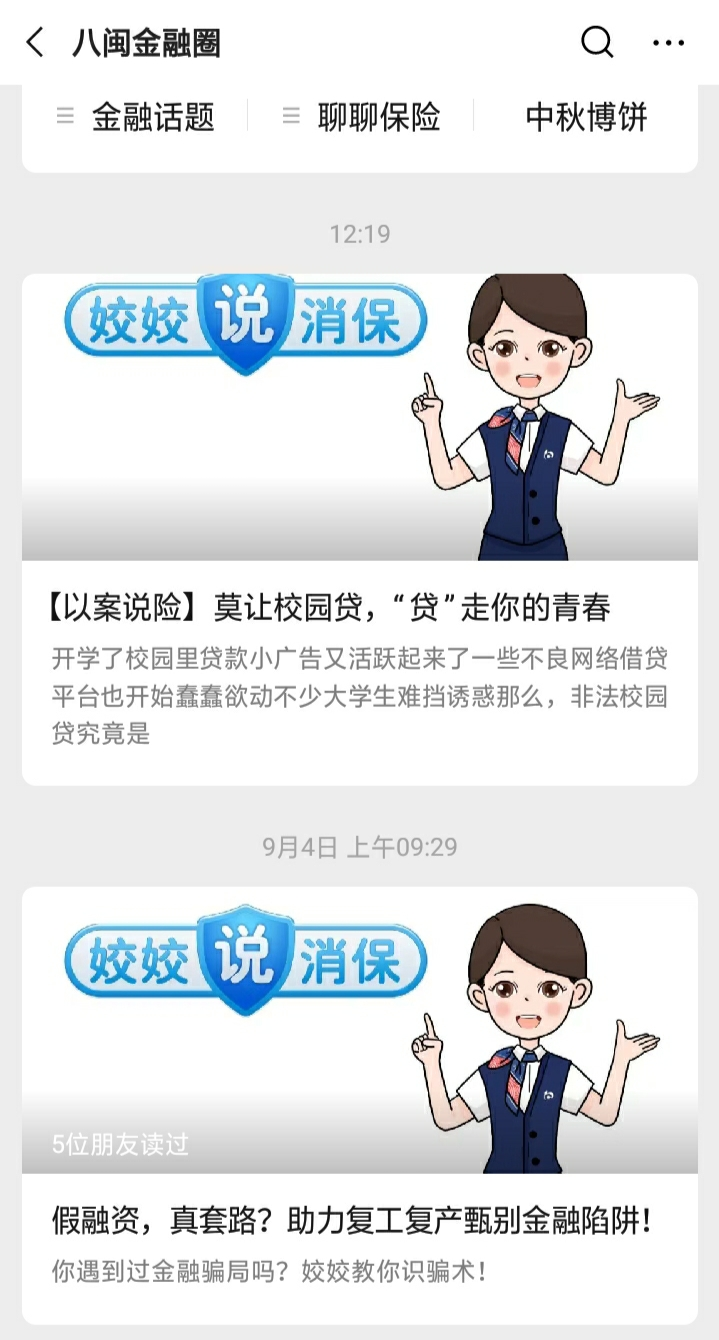Search within this official account
This screenshot has width=719, height=1340.
(x=597, y=43)
